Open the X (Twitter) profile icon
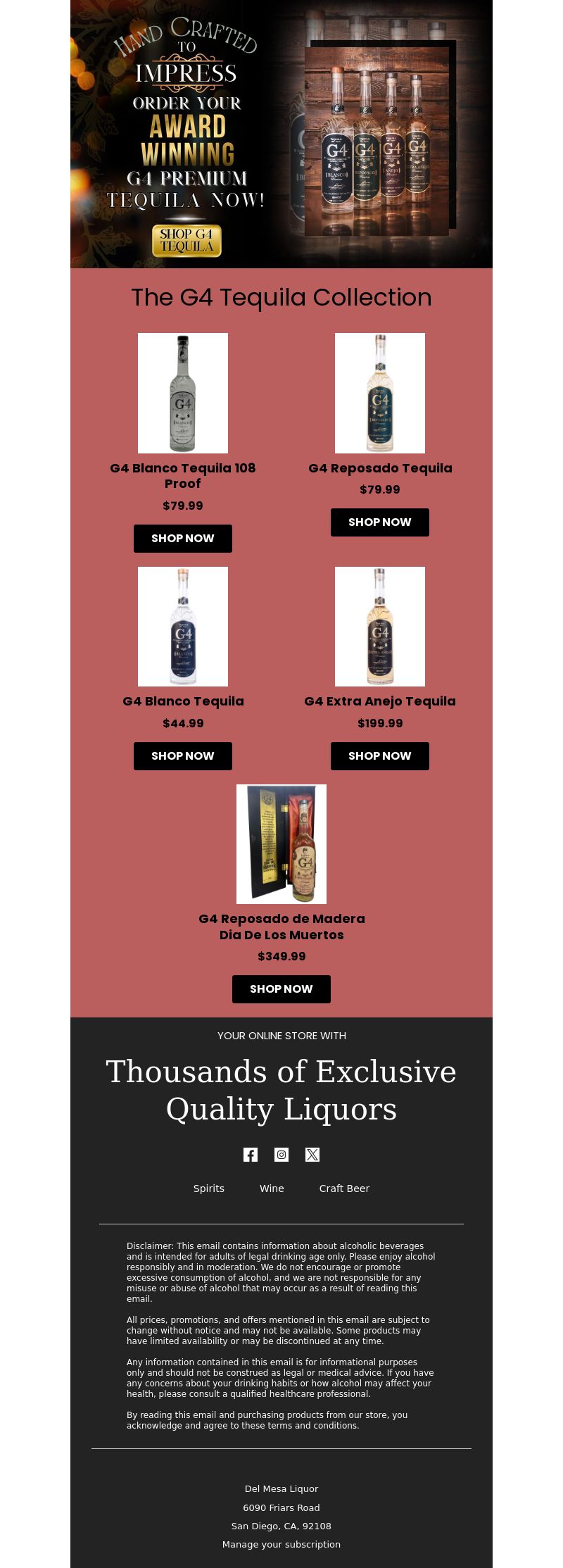The image size is (563, 1568). click(x=312, y=1155)
